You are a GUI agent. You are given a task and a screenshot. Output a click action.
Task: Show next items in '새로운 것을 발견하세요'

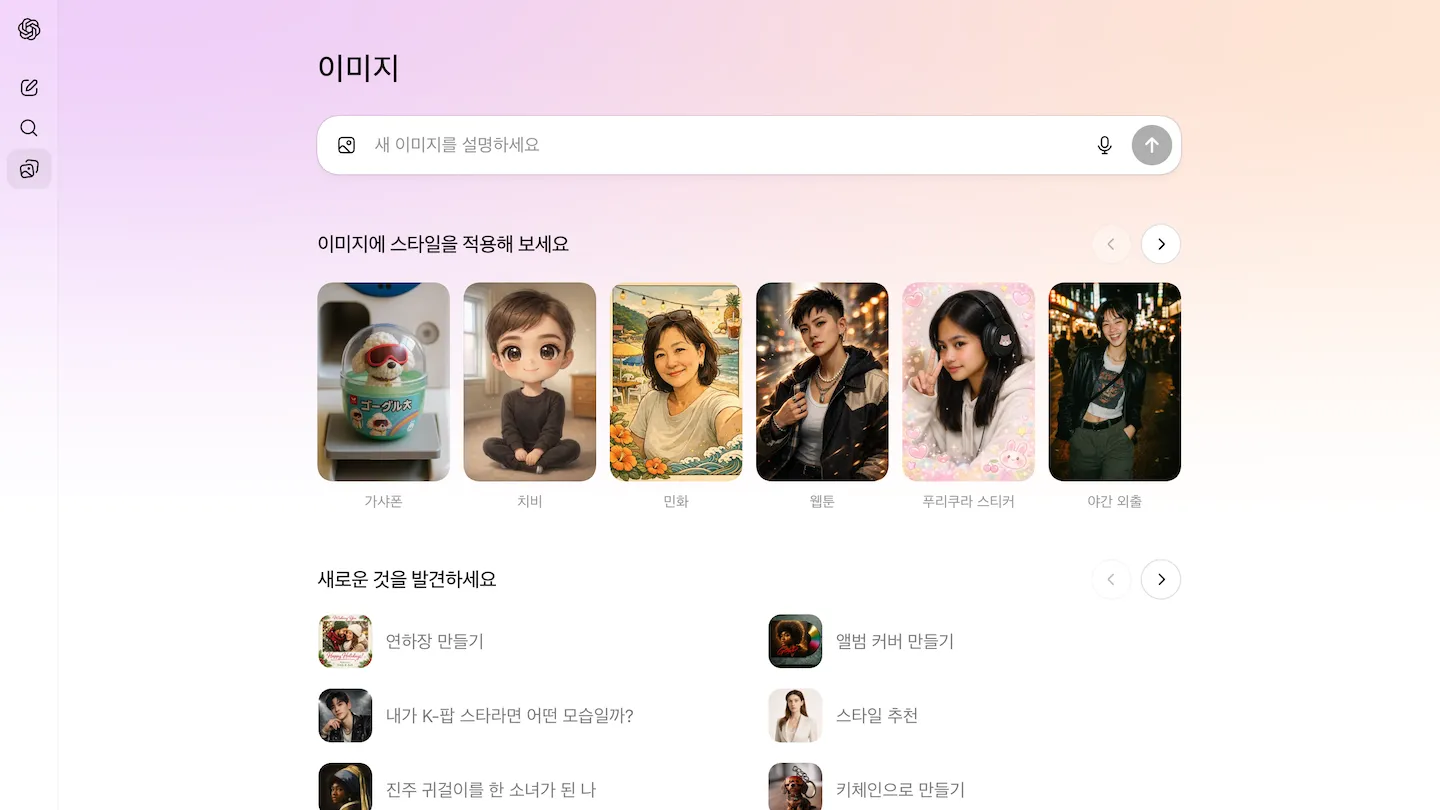(1160, 579)
